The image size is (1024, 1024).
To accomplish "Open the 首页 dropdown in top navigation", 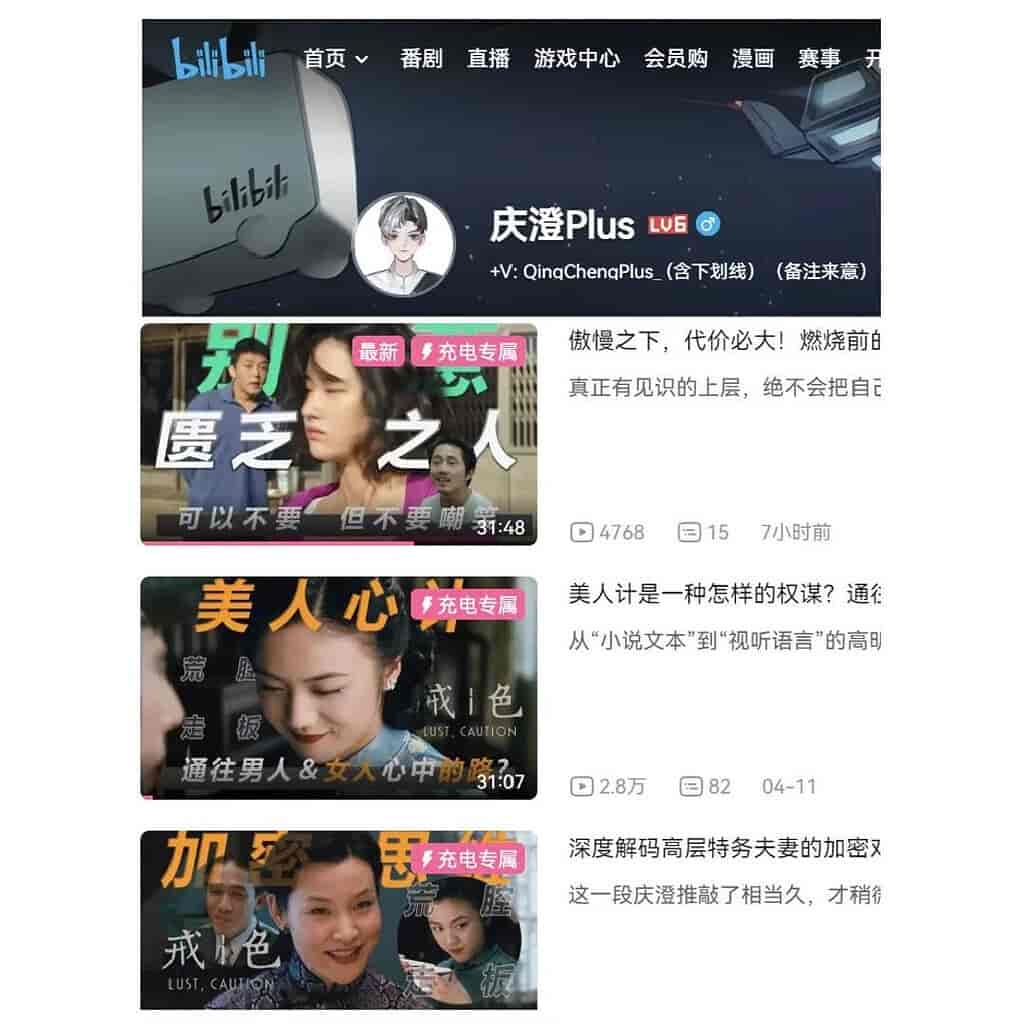I will [336, 59].
